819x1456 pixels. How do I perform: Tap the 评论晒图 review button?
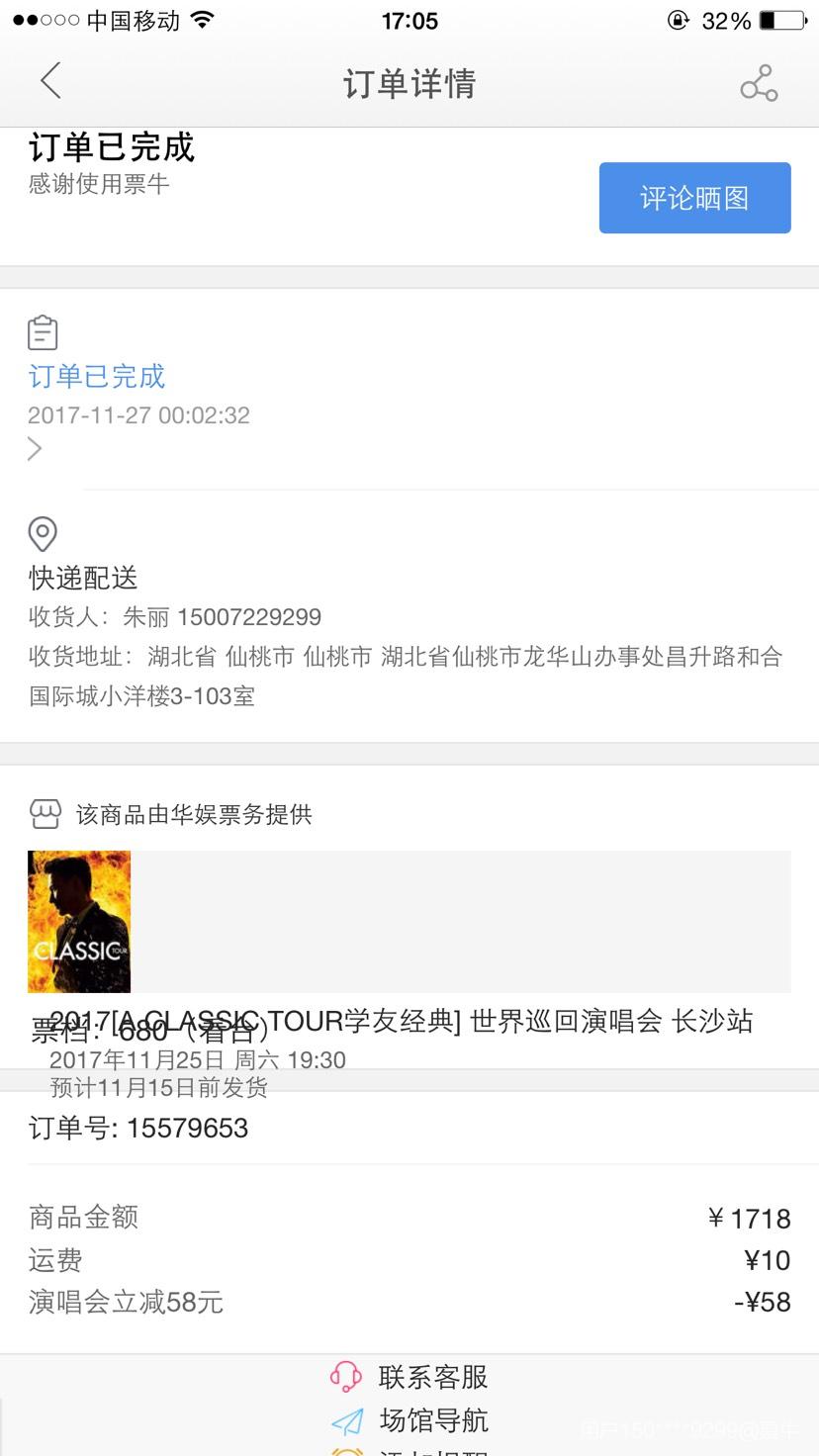pos(694,198)
